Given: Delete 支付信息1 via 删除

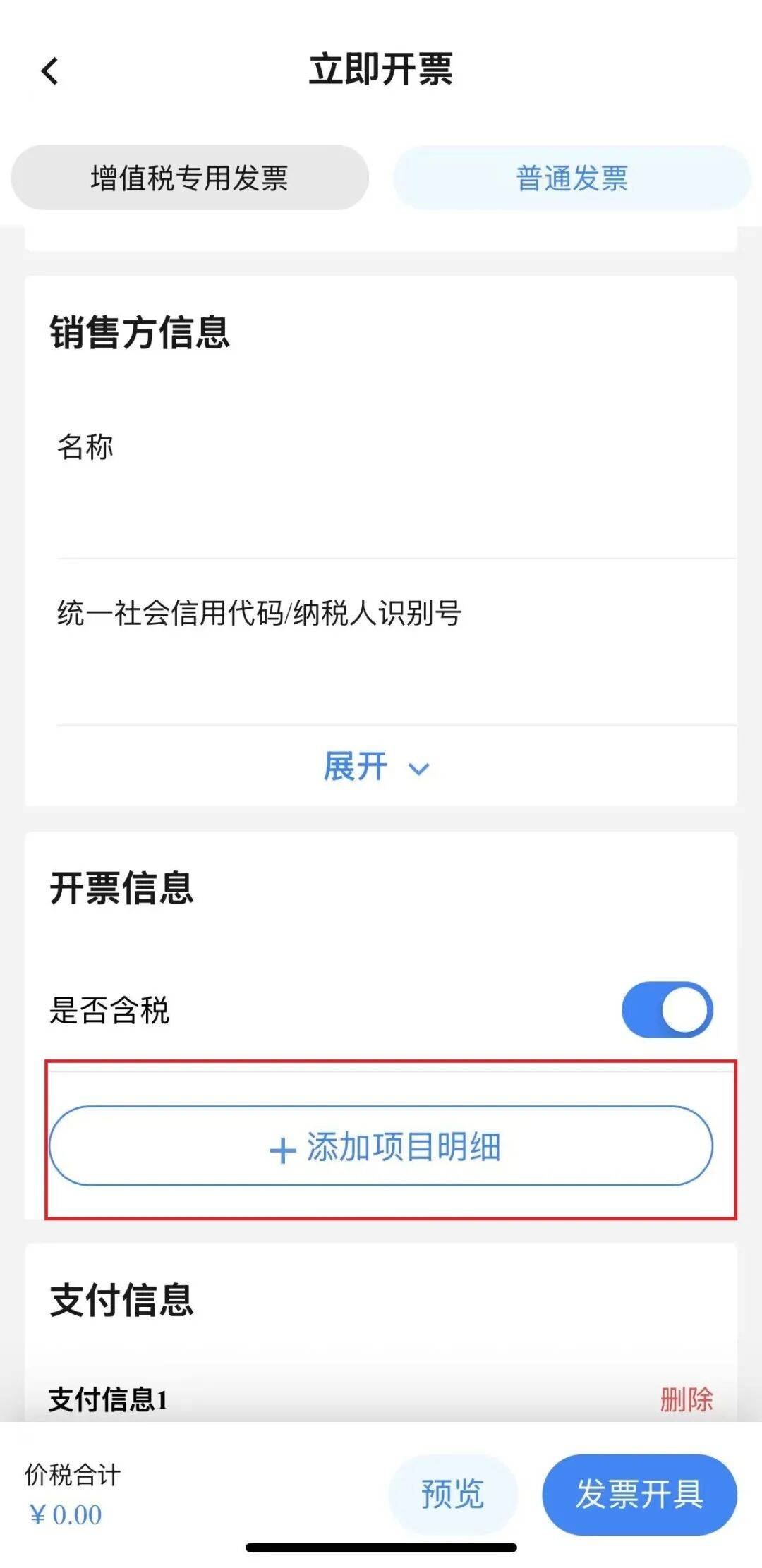Looking at the screenshot, I should [x=686, y=1399].
